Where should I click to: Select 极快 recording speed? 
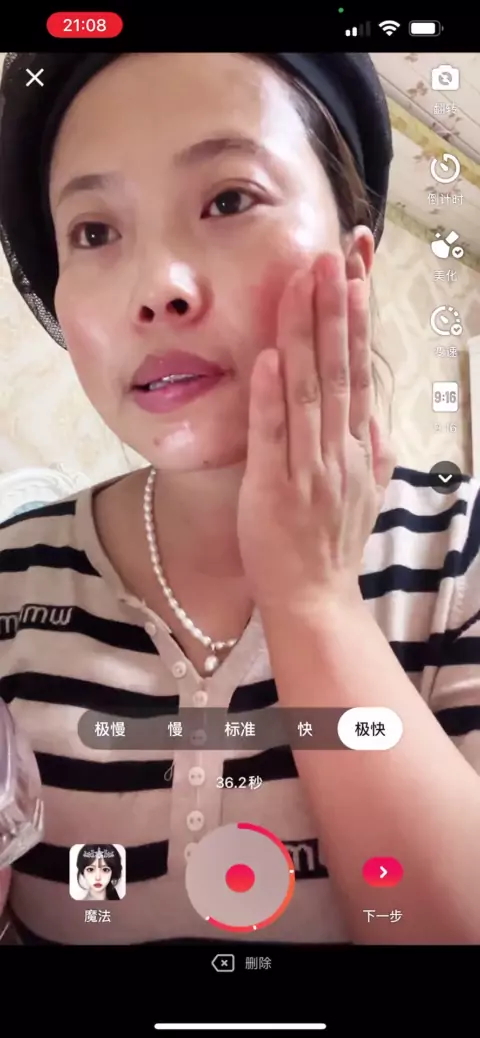click(x=369, y=729)
